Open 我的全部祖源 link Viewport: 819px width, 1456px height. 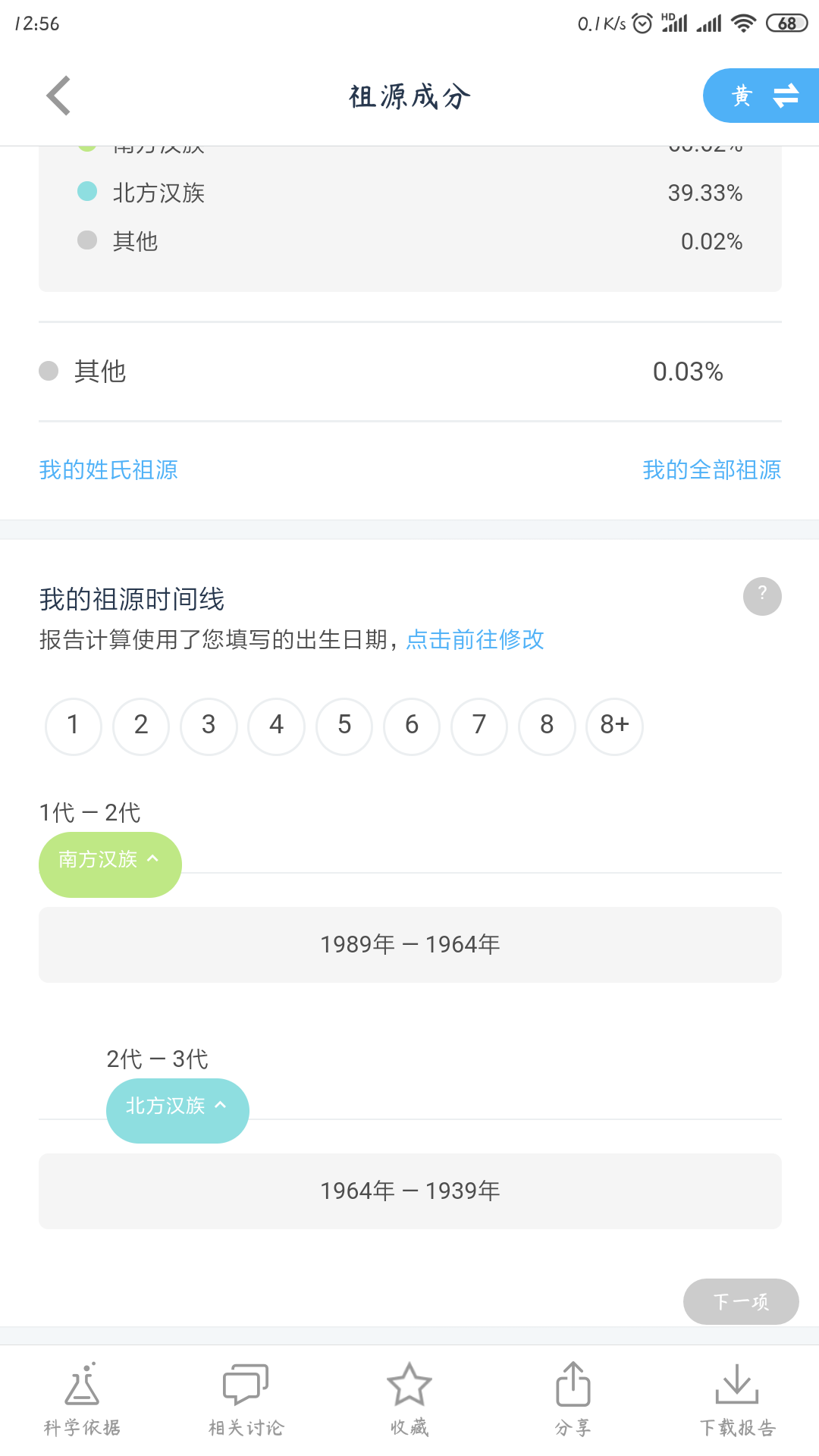pos(711,470)
